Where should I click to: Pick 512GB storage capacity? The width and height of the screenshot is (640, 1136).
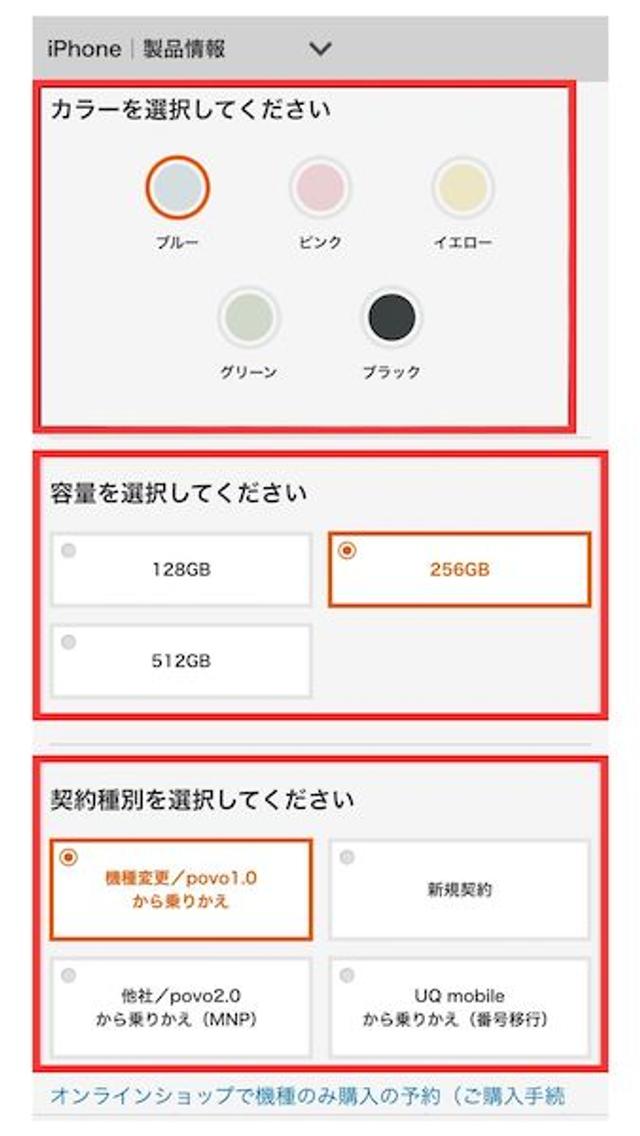pyautogui.click(x=181, y=661)
